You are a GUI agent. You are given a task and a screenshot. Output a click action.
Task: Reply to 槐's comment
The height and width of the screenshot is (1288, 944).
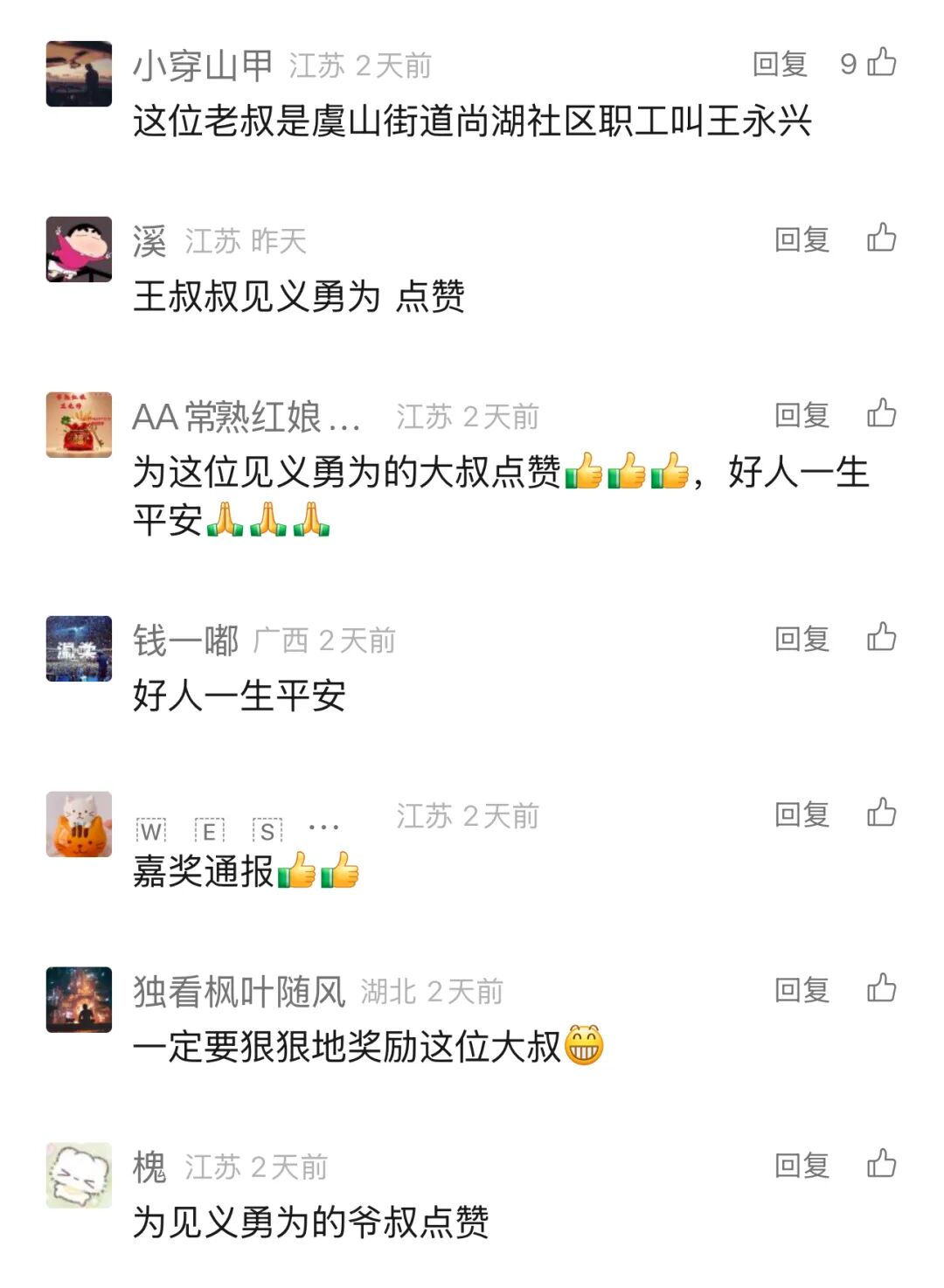(x=802, y=1166)
